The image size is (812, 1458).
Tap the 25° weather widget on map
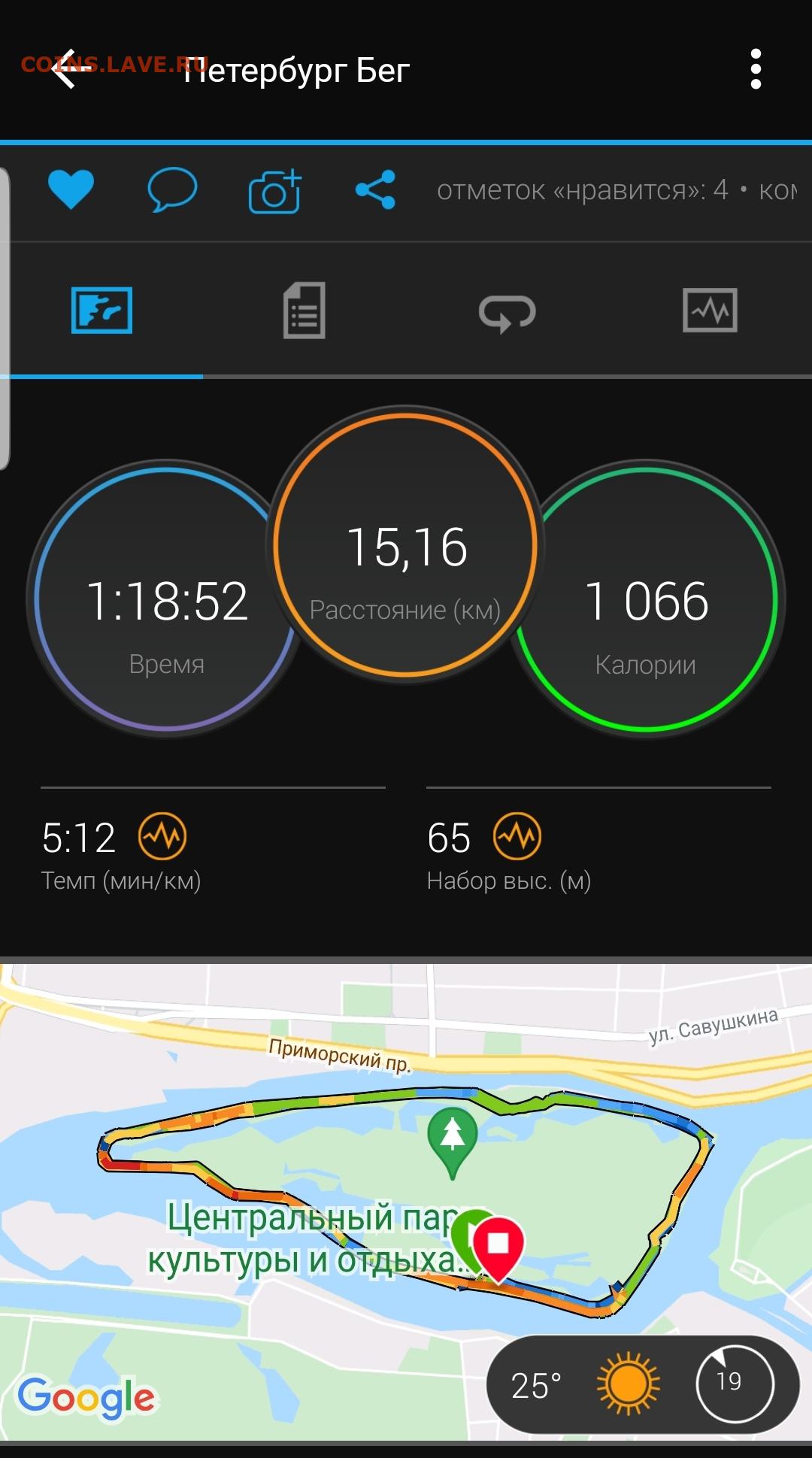click(x=644, y=1384)
